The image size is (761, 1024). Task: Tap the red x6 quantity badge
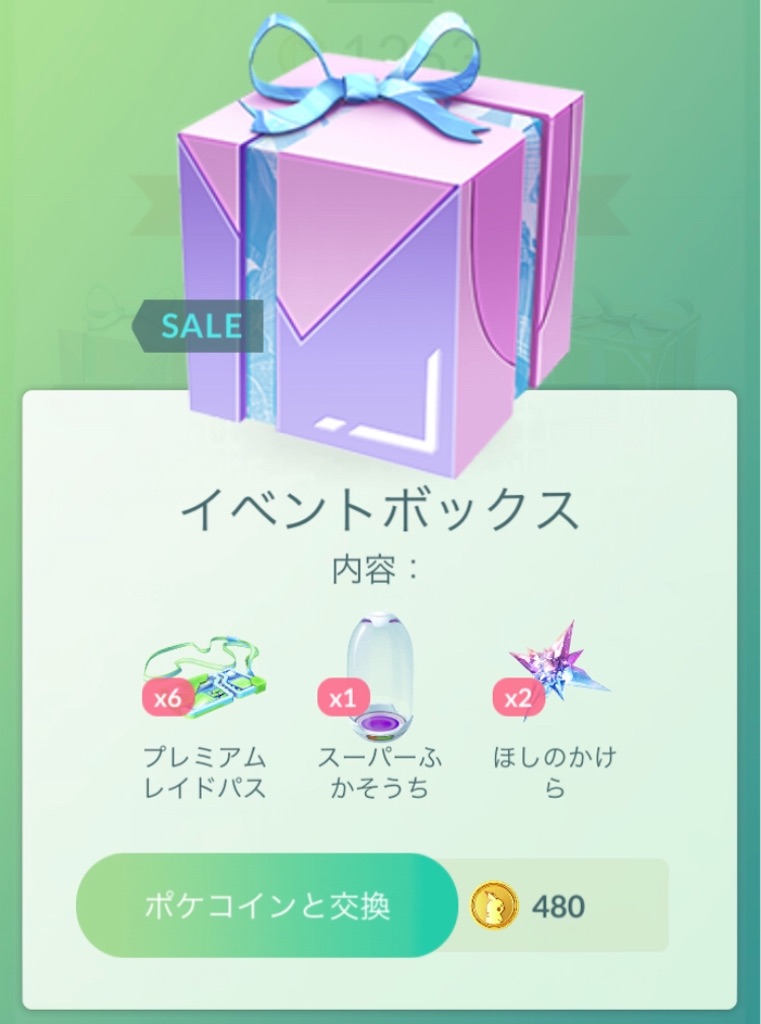point(166,700)
